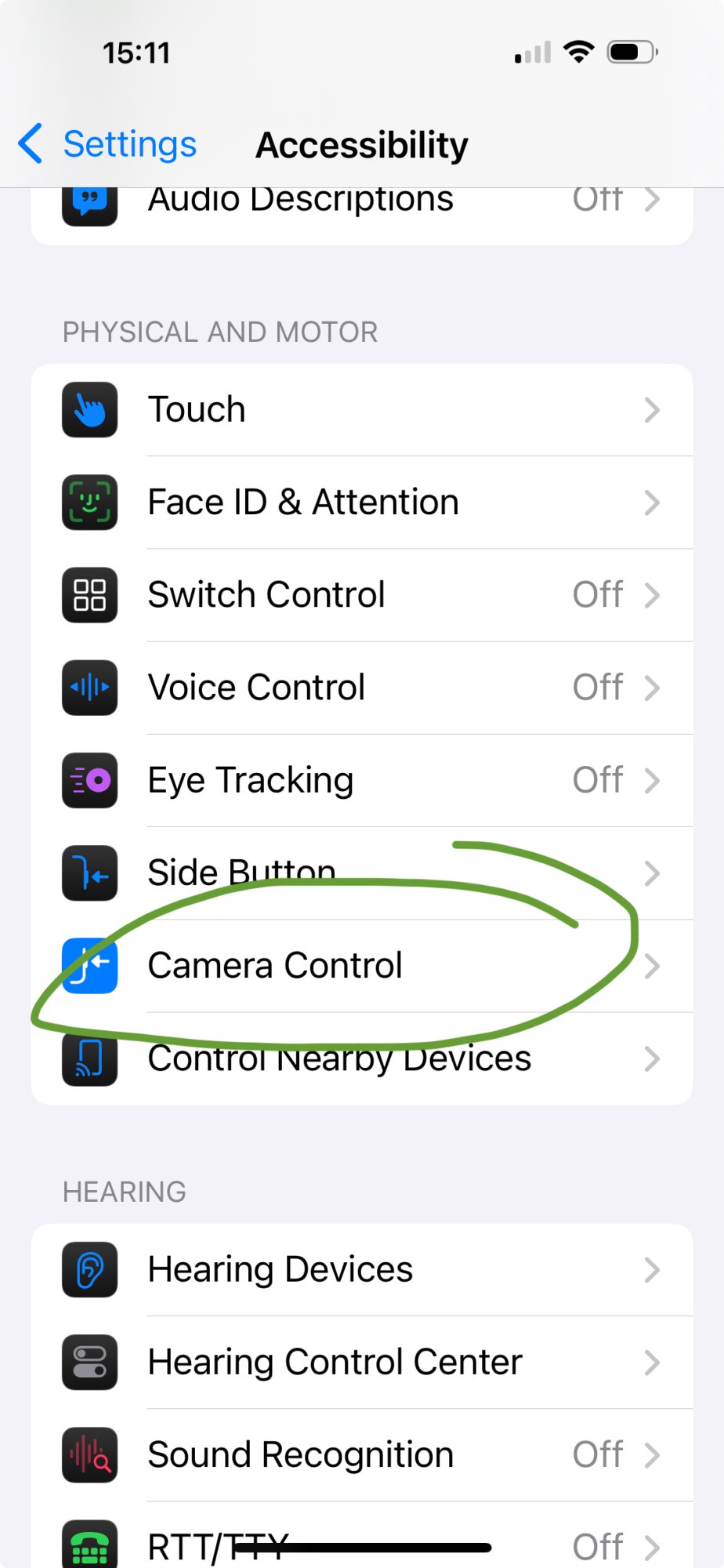Open Eye Tracking settings
This screenshot has height=1568, width=724.
pos(360,780)
